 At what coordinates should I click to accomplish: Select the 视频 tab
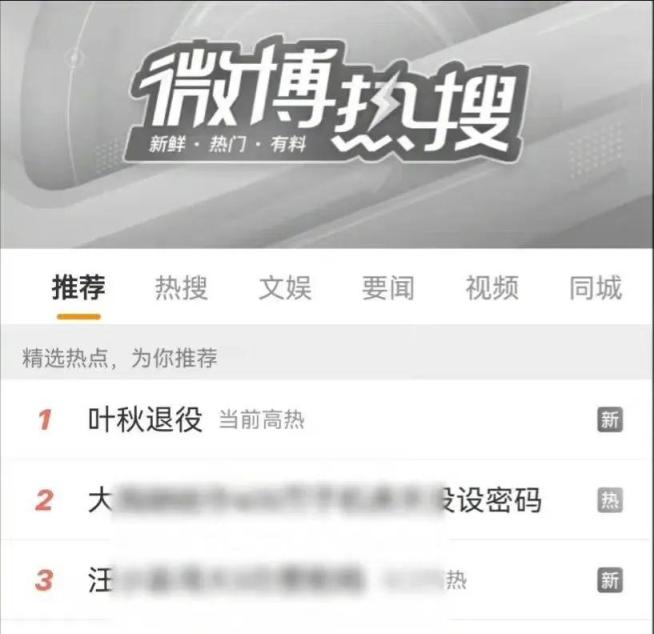pyautogui.click(x=491, y=289)
